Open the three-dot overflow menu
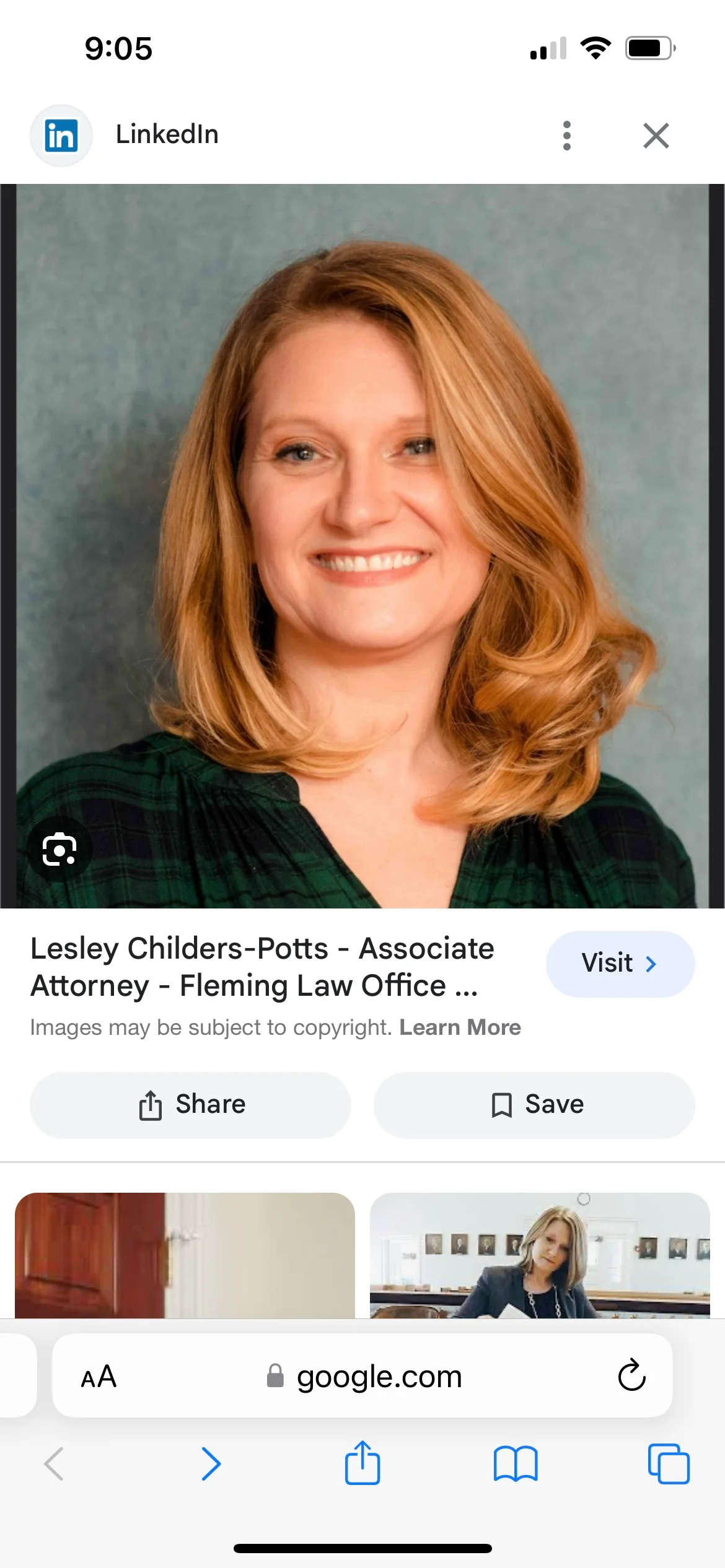Viewport: 725px width, 1568px height. 566,136
